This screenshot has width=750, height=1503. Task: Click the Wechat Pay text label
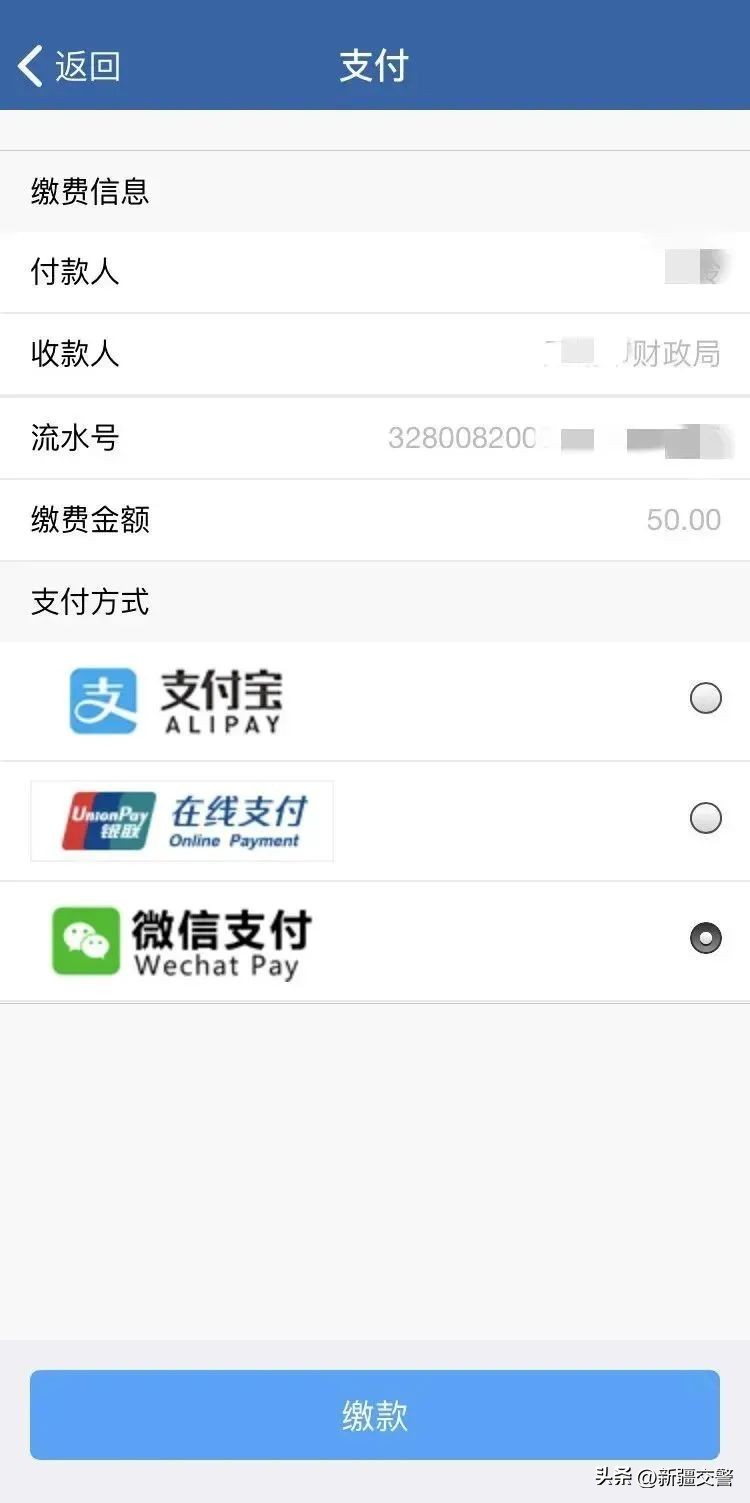(x=222, y=963)
